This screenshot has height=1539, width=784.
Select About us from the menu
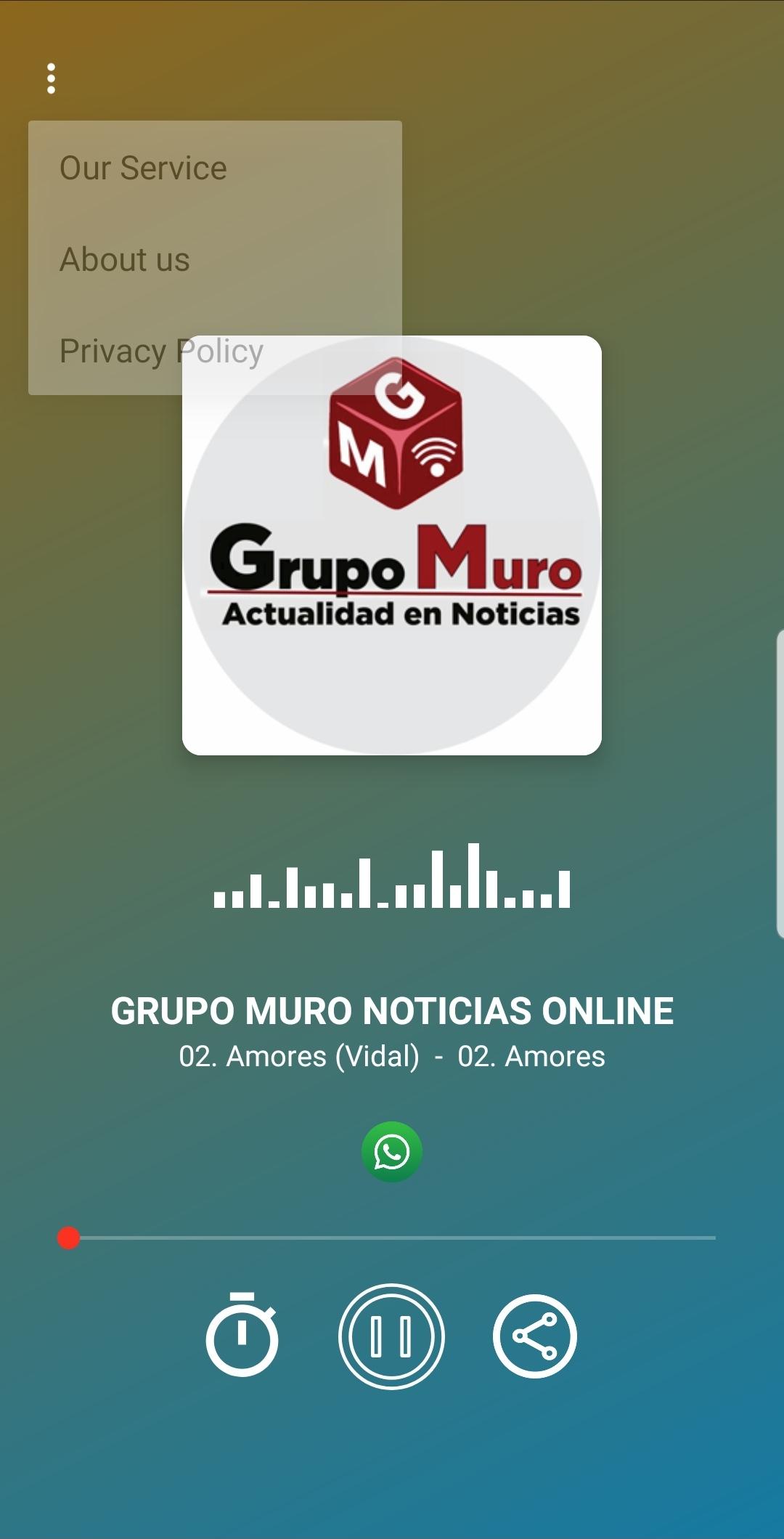215,259
